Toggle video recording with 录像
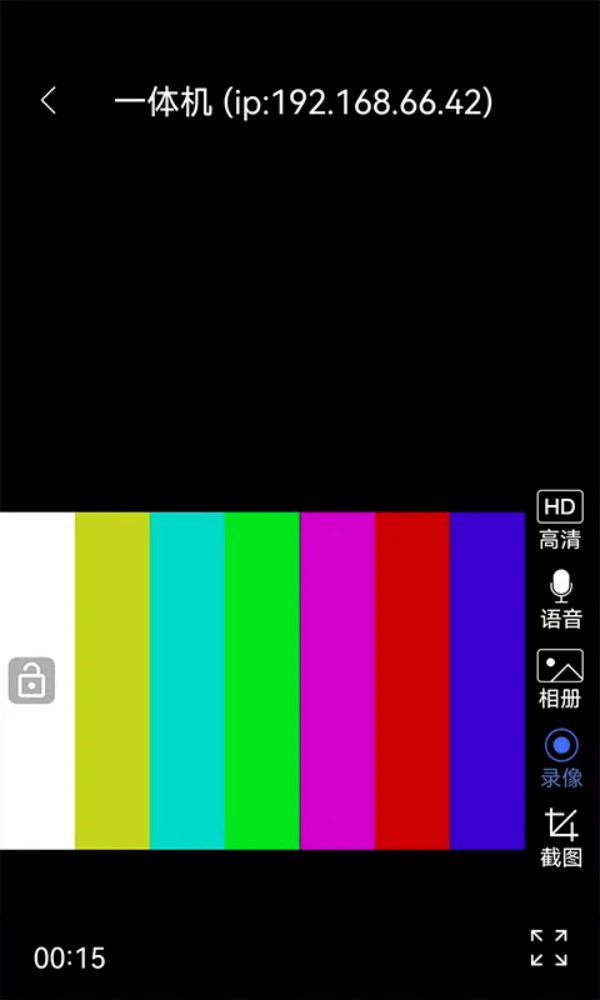Image resolution: width=600 pixels, height=1000 pixels. [561, 756]
